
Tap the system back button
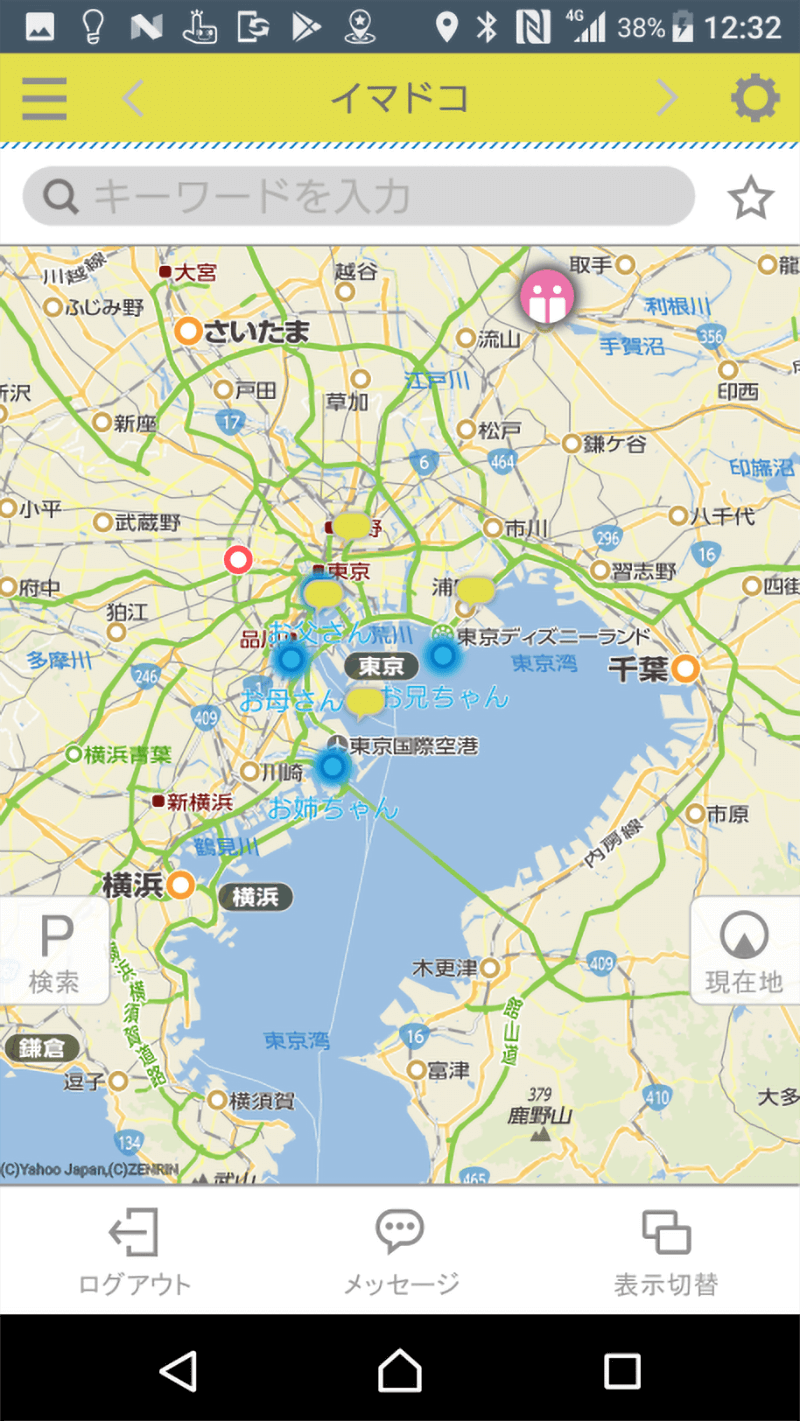point(178,1370)
